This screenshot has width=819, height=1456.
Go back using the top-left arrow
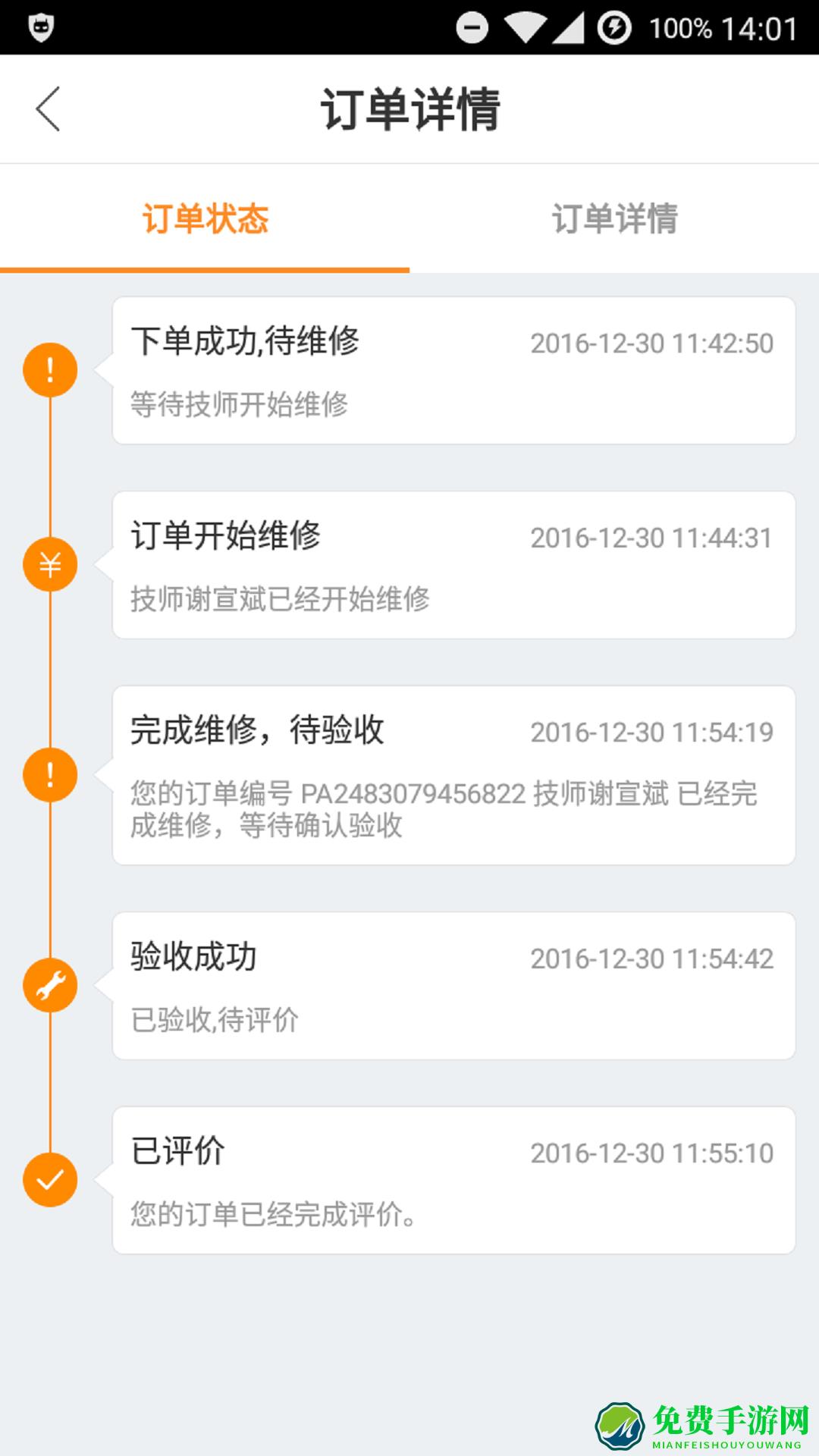click(48, 109)
